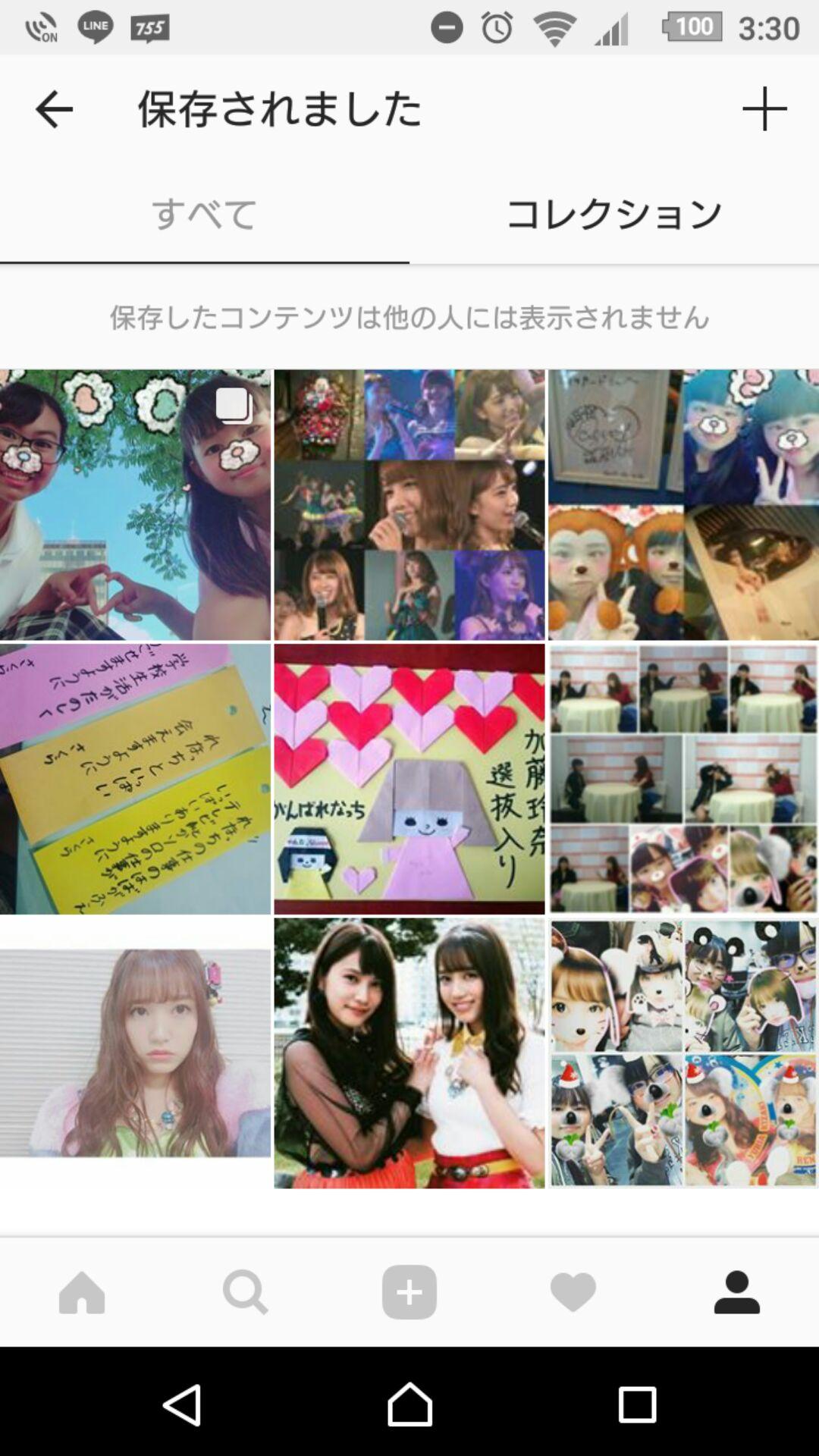
Task: Create a new post from bottom bar
Action: [409, 1292]
